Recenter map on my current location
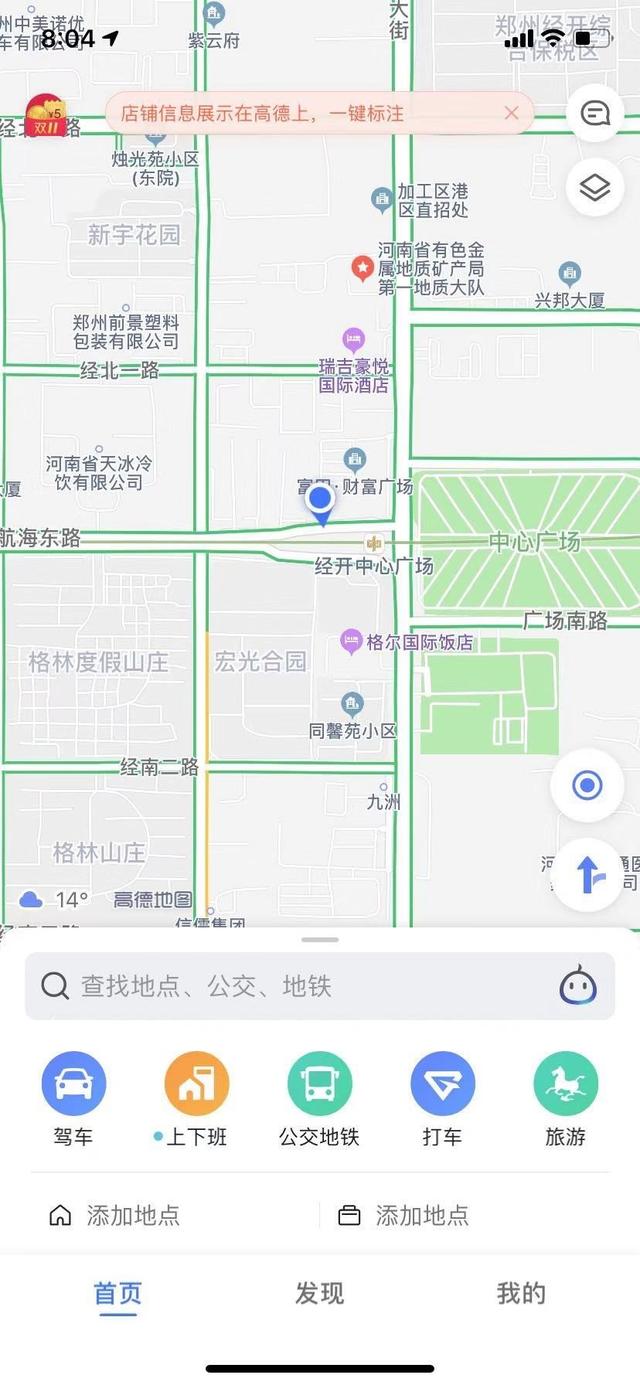 tap(587, 786)
